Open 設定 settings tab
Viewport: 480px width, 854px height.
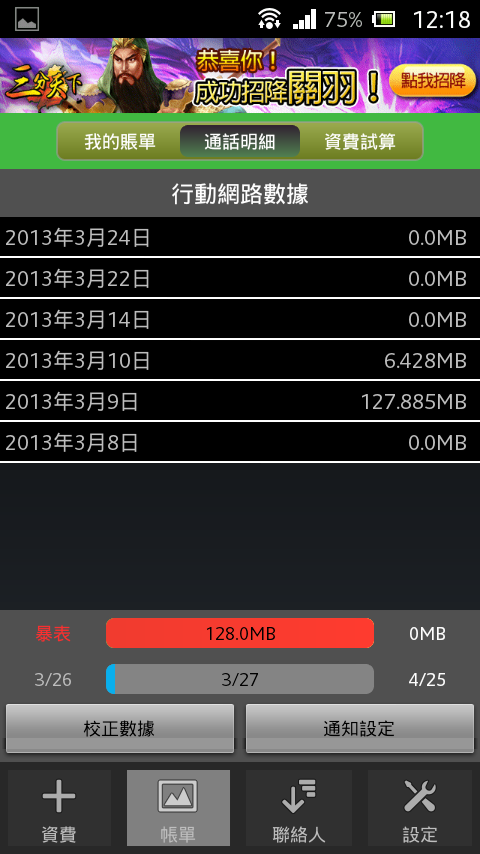click(420, 807)
